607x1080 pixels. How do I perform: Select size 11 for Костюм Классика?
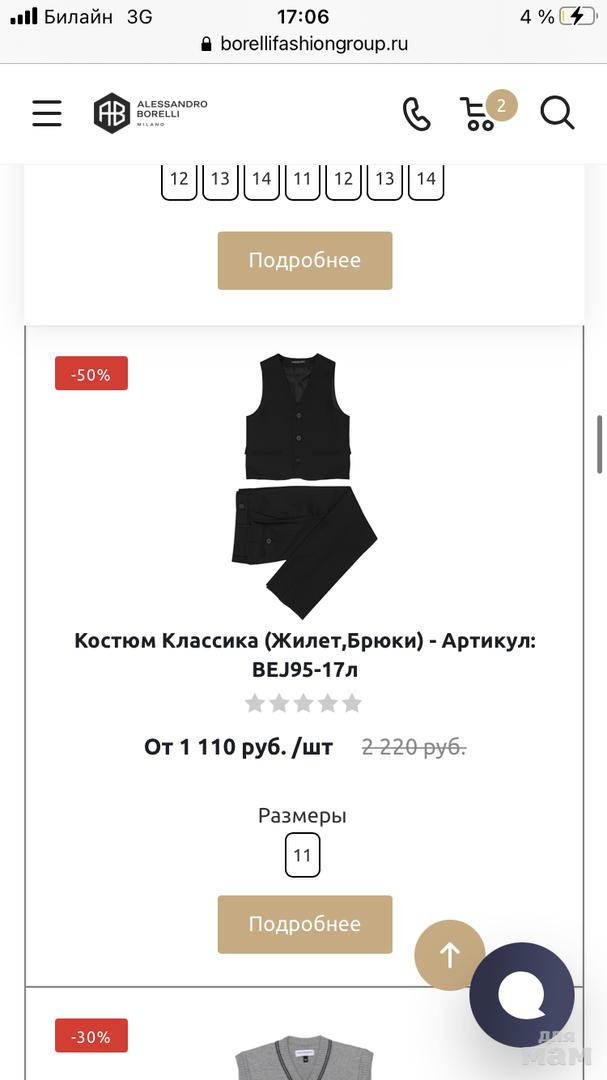point(302,855)
